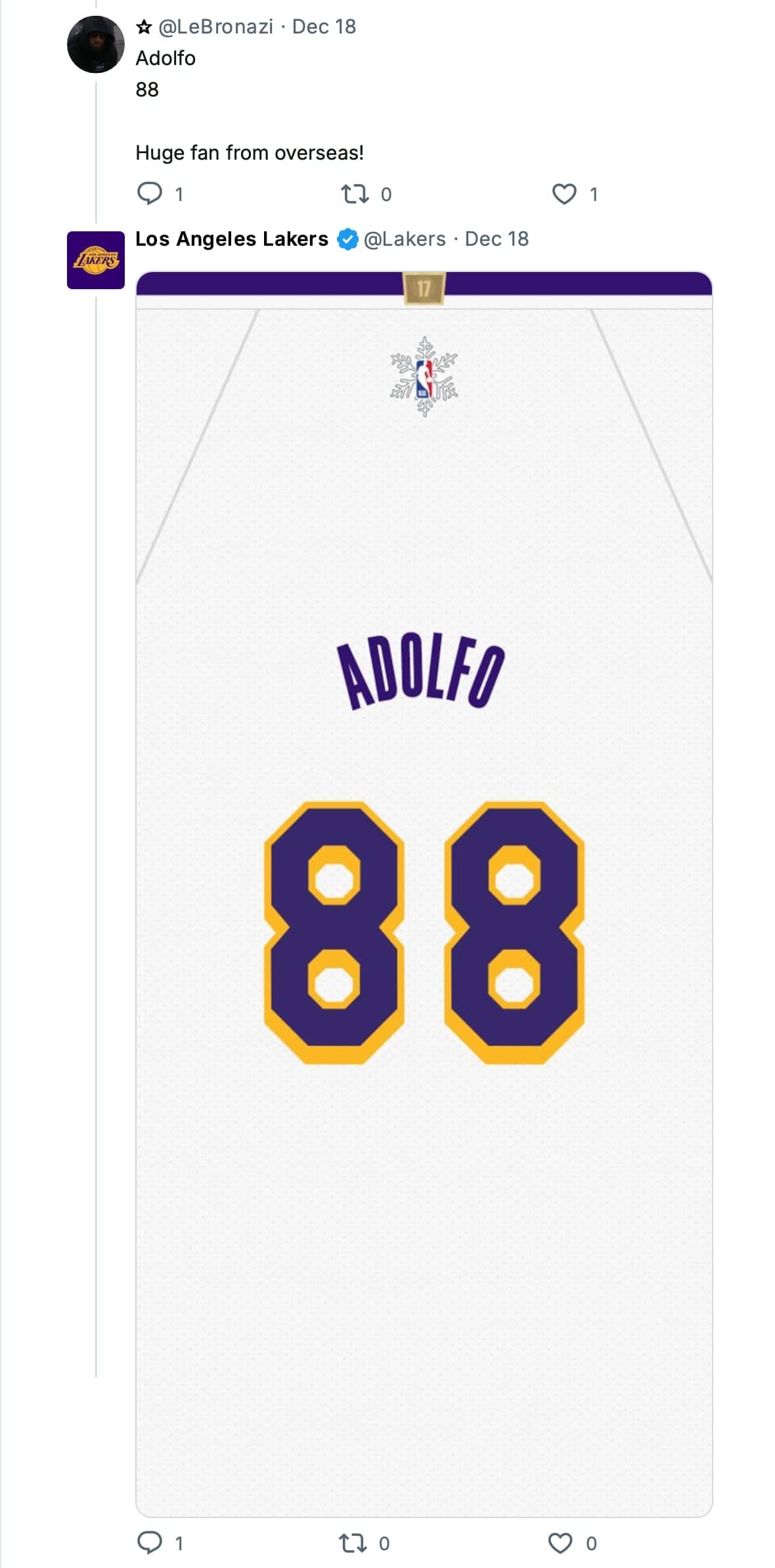Screen dimensions: 775x1568
Task: Reply to @LeBronazi's Adolfo tweet
Action: (x=151, y=193)
